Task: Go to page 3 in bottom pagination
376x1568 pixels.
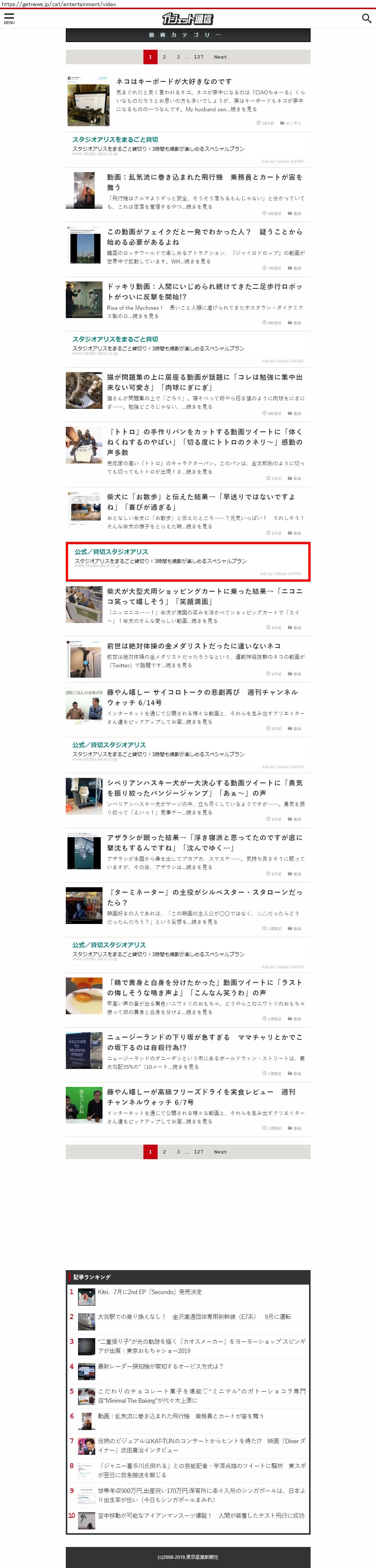Action: (x=177, y=1152)
